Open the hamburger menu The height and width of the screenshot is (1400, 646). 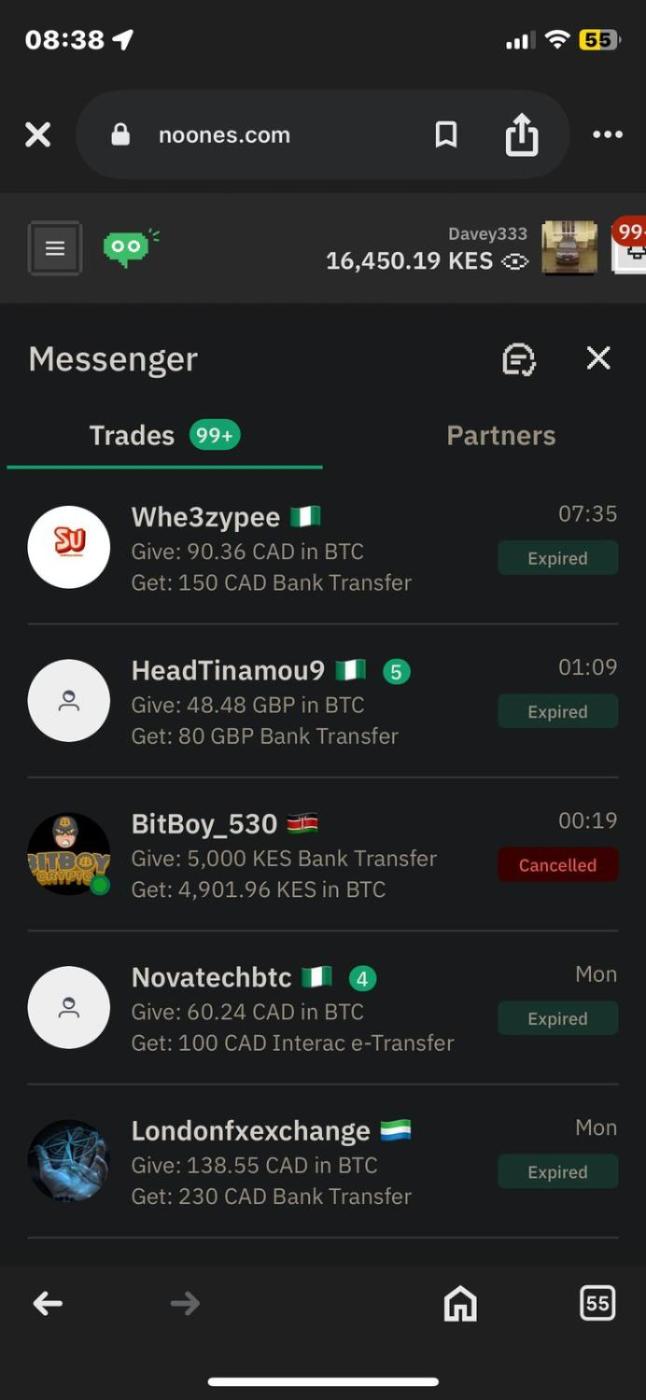click(55, 248)
